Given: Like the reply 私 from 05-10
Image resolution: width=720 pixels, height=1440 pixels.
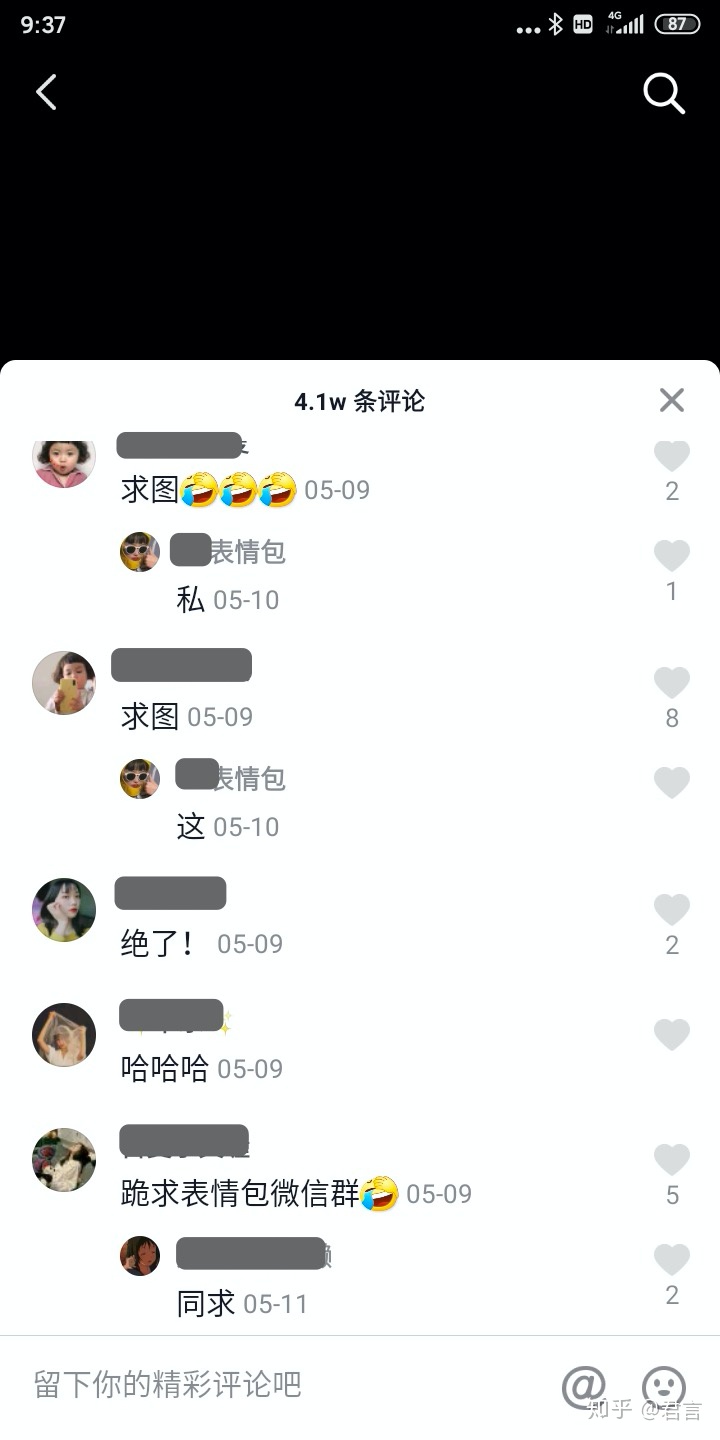Looking at the screenshot, I should coord(672,557).
